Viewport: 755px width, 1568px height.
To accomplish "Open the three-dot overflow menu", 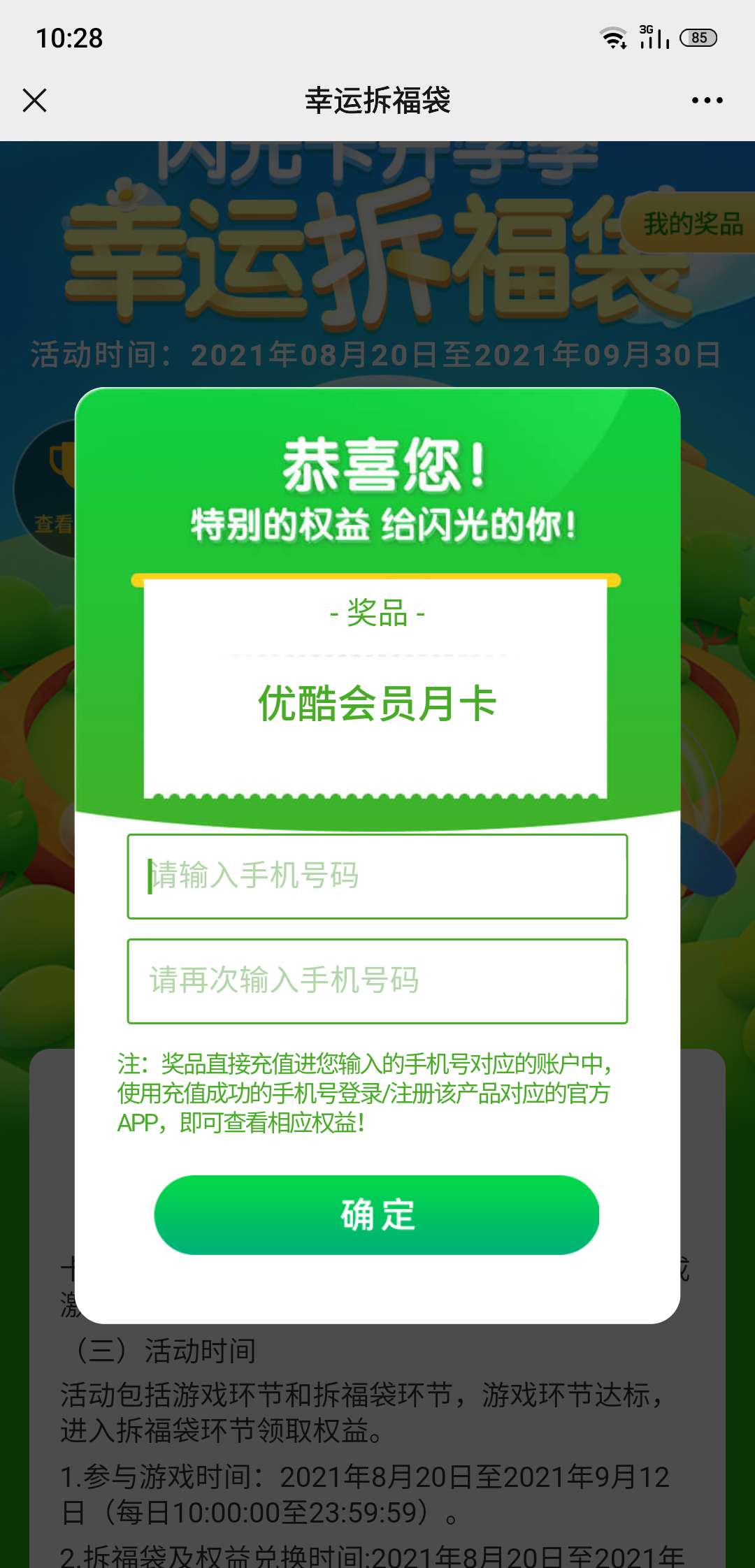I will pos(707,101).
